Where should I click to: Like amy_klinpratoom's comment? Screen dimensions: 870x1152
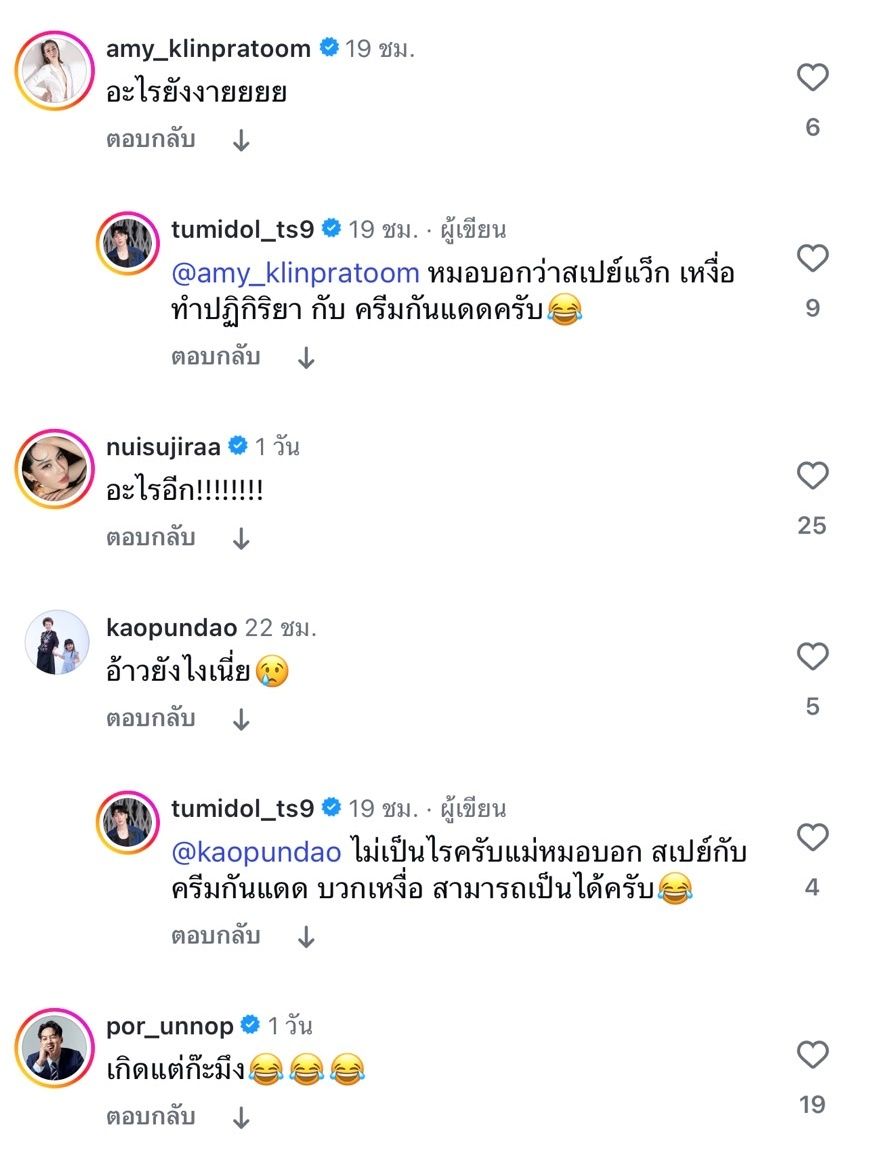(x=812, y=78)
